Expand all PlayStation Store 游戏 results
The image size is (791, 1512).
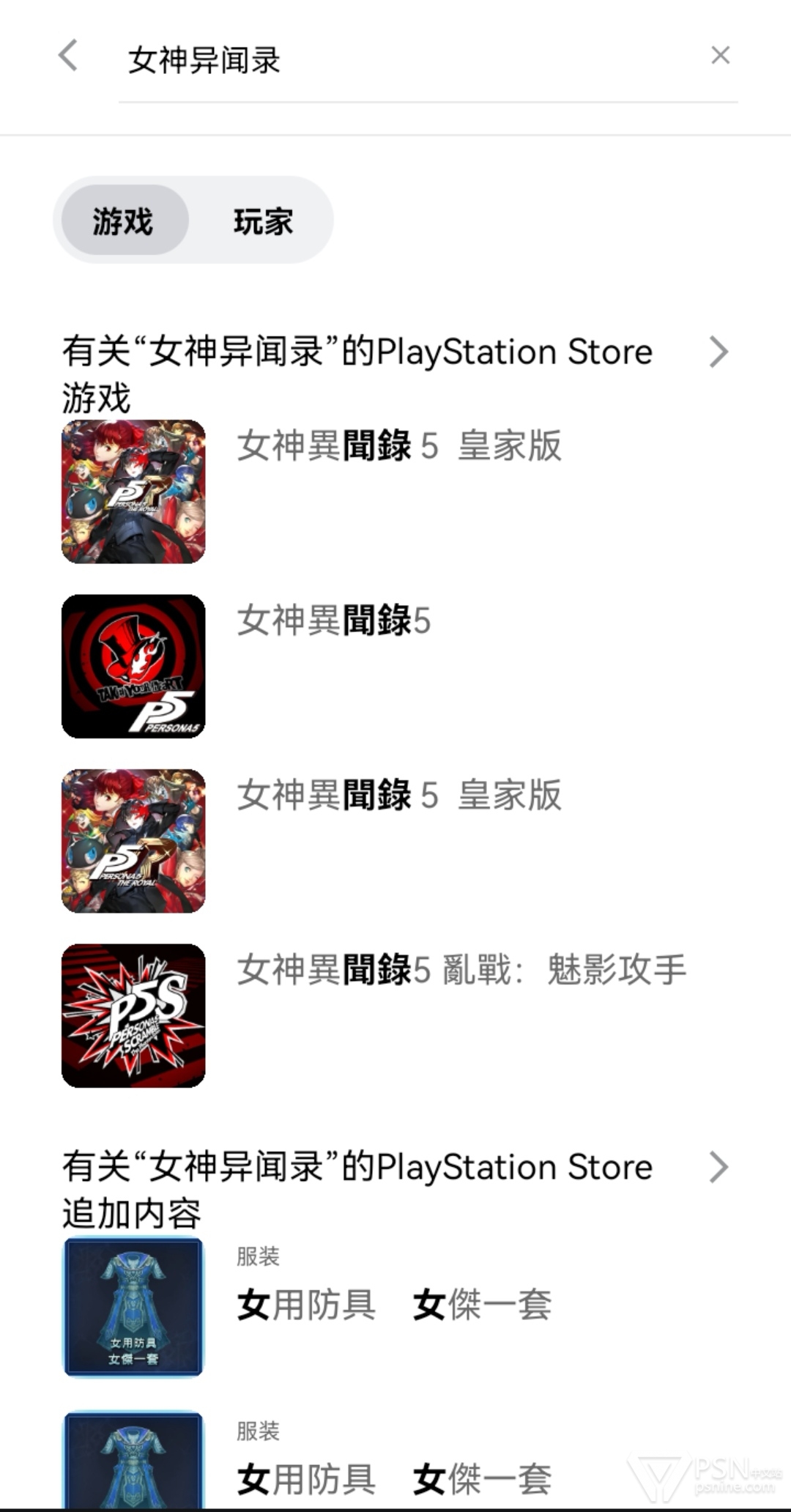pos(718,352)
